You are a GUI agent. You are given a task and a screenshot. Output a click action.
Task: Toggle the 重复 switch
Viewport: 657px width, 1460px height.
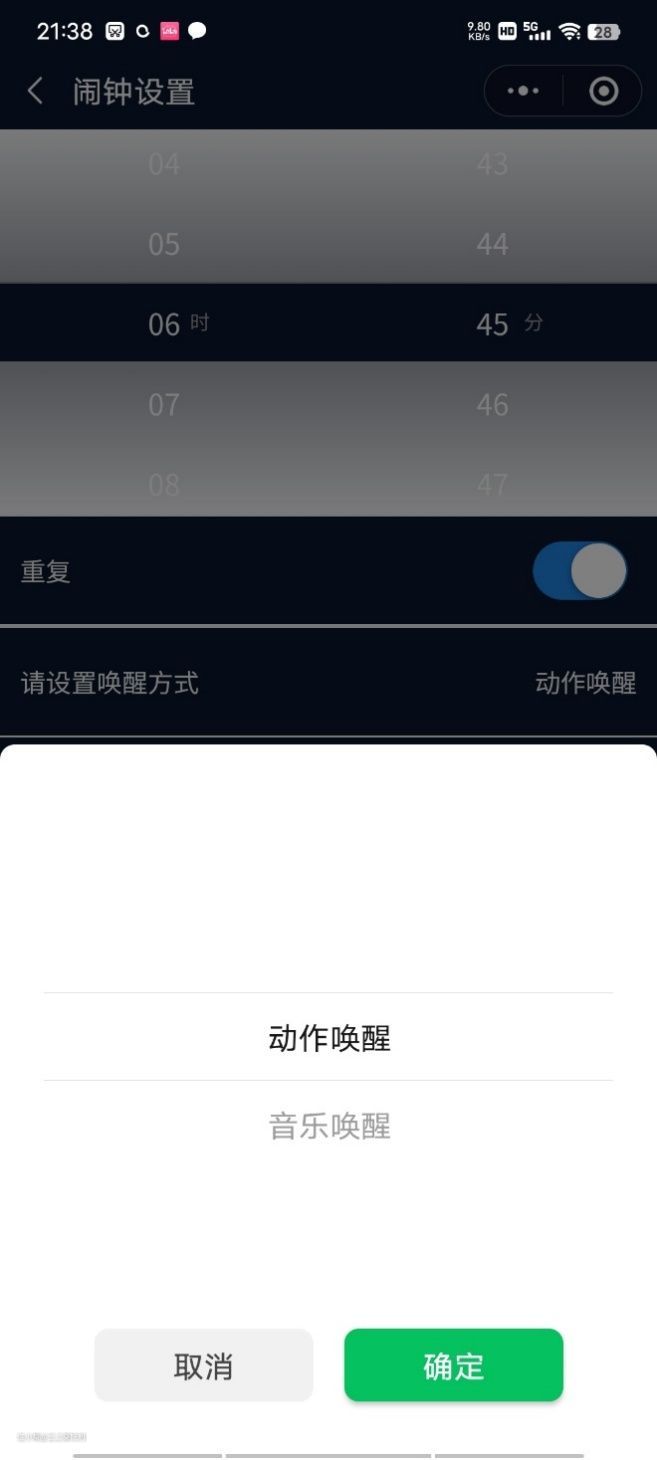tap(580, 571)
